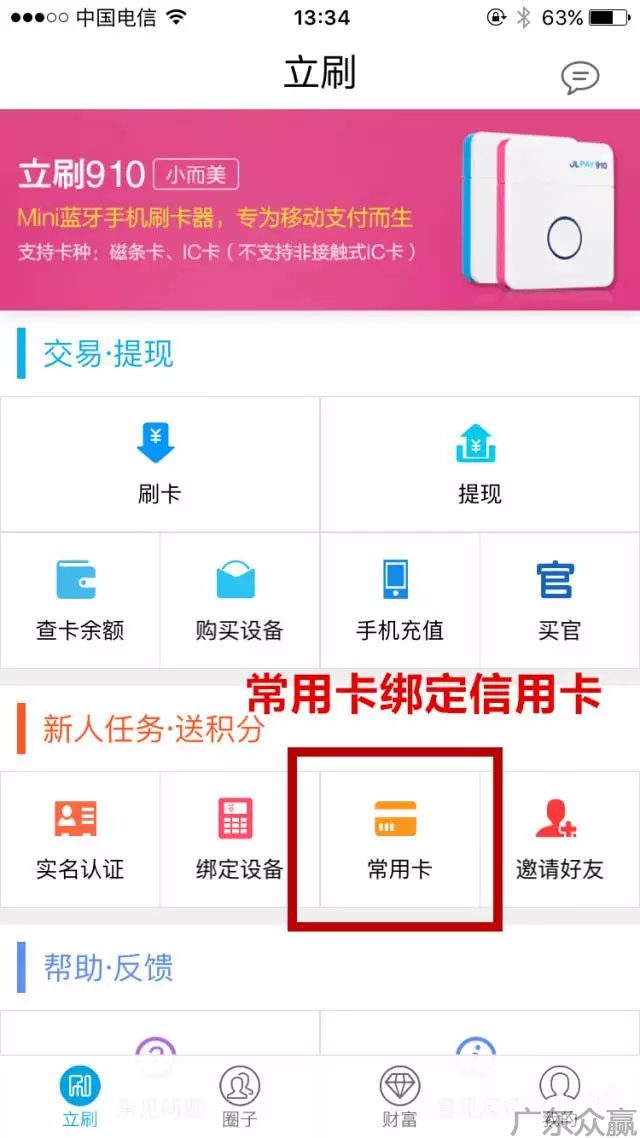Check card balance via 查卡余额
Image resolution: width=640 pixels, height=1138 pixels.
point(80,600)
